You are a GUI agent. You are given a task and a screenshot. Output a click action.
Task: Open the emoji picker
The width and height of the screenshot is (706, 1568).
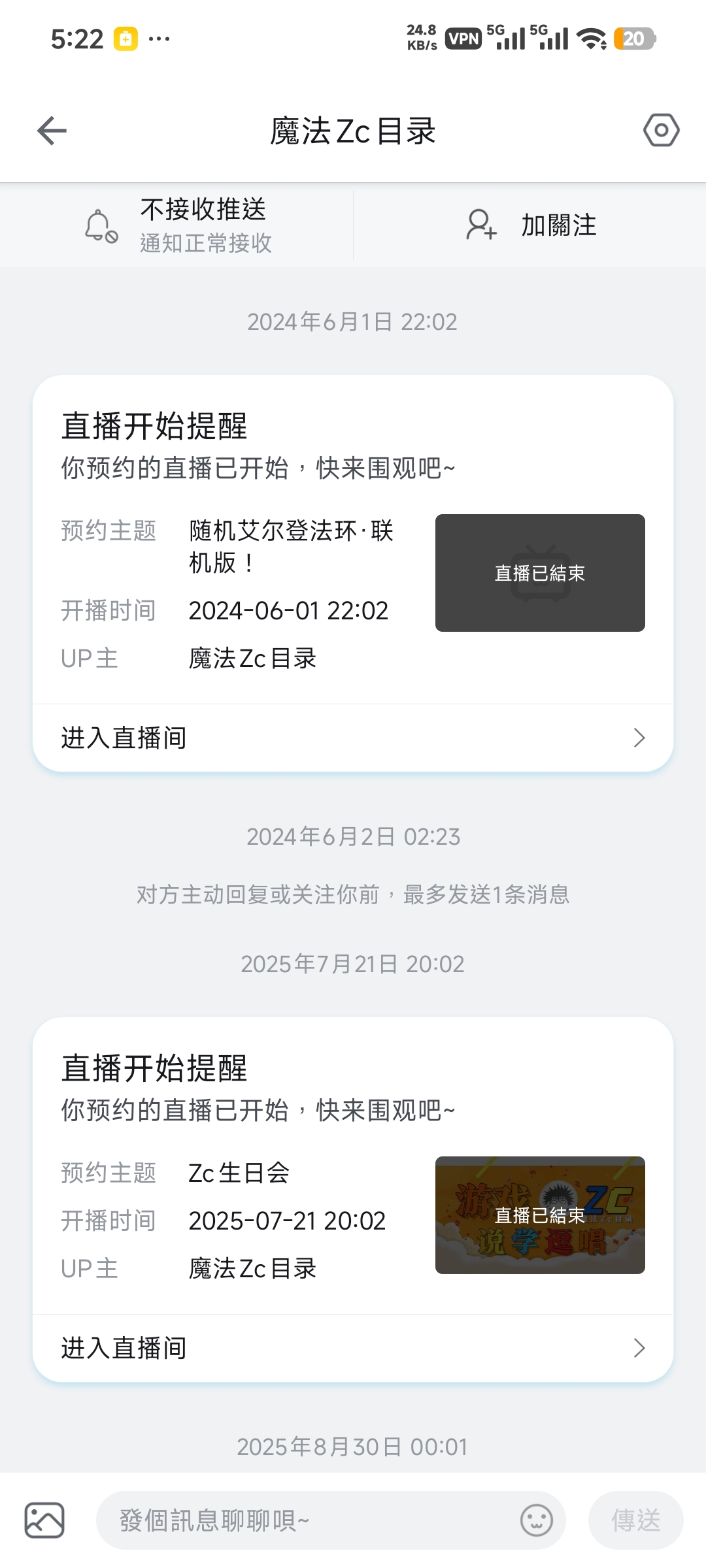[x=537, y=1520]
